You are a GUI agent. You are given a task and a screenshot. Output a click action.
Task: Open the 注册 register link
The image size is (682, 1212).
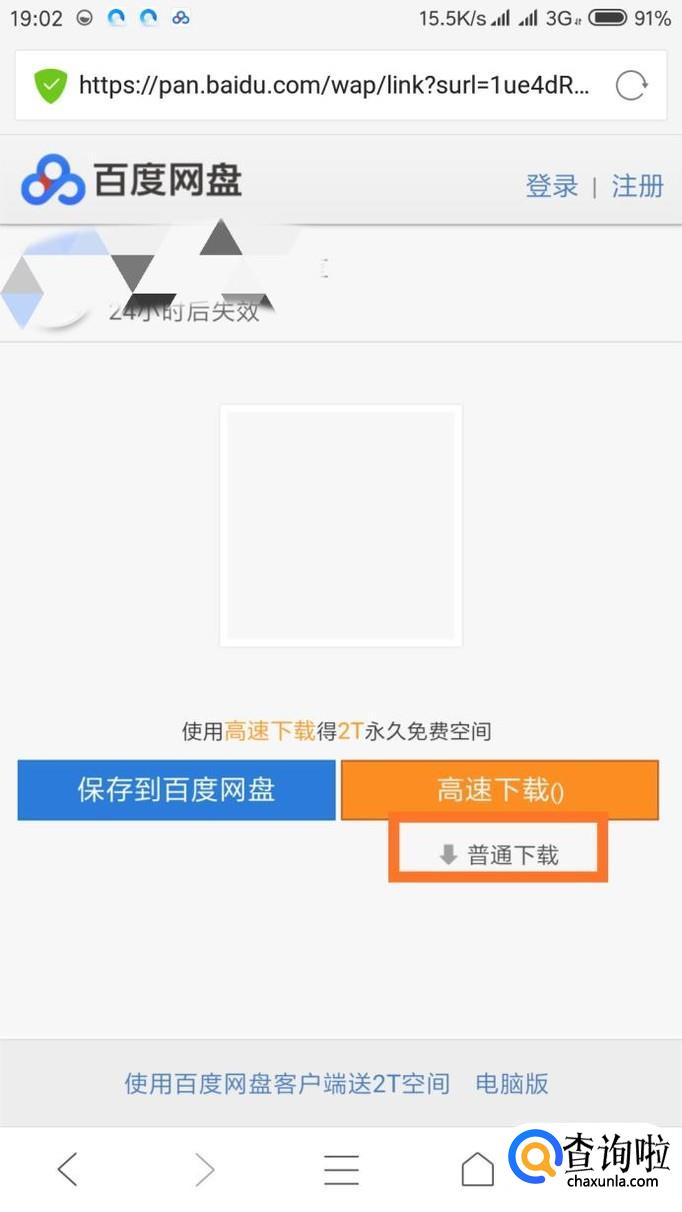click(x=637, y=186)
